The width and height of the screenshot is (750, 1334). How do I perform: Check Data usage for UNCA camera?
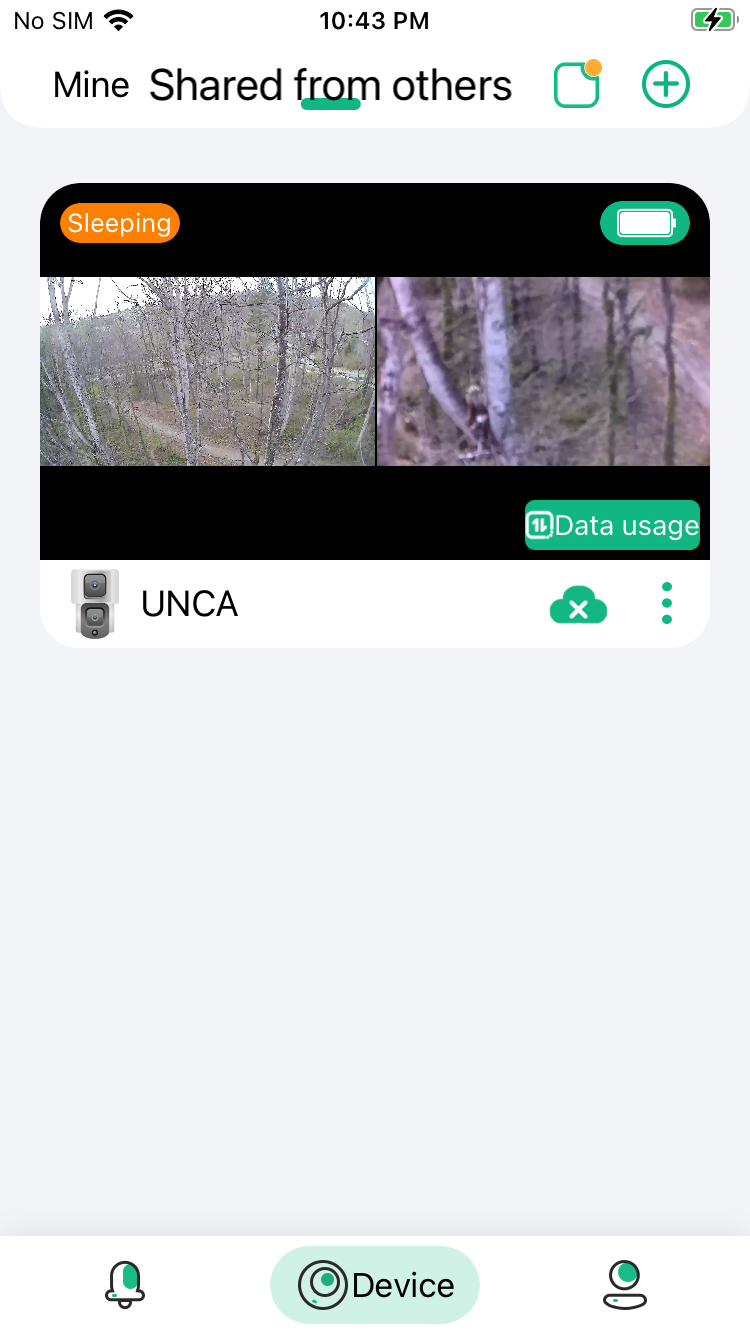pyautogui.click(x=612, y=525)
